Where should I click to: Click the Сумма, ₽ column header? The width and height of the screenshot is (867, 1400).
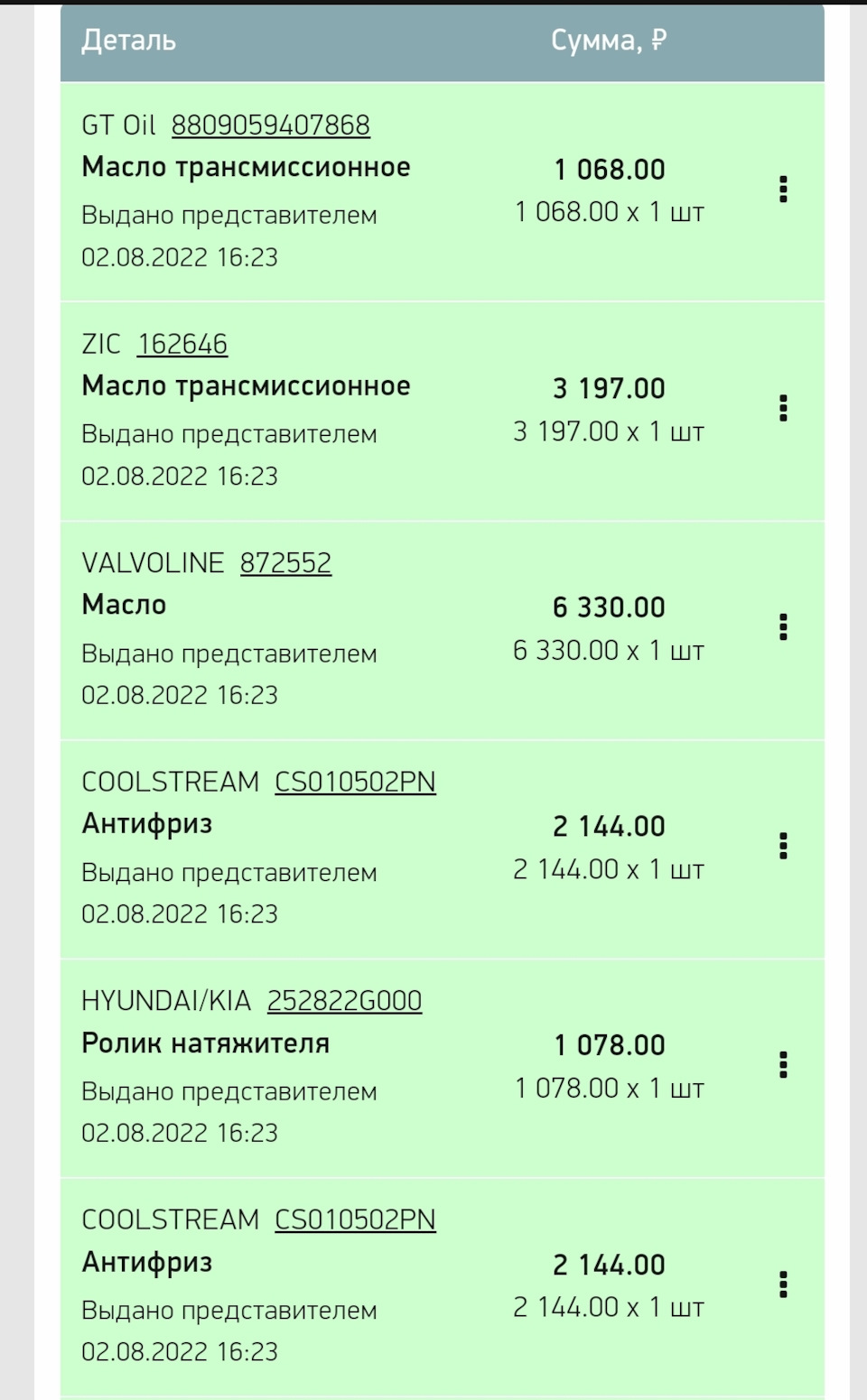609,40
